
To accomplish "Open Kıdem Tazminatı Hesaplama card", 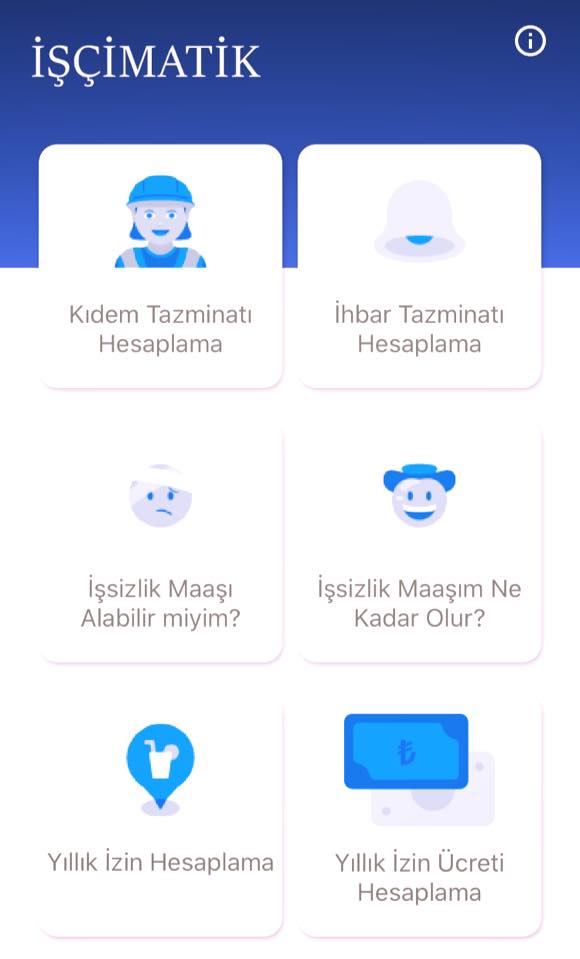I will pyautogui.click(x=160, y=266).
